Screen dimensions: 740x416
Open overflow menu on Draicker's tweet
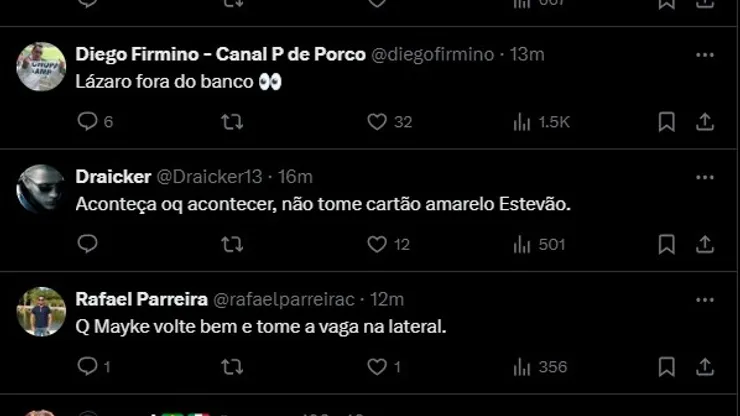[x=705, y=177]
